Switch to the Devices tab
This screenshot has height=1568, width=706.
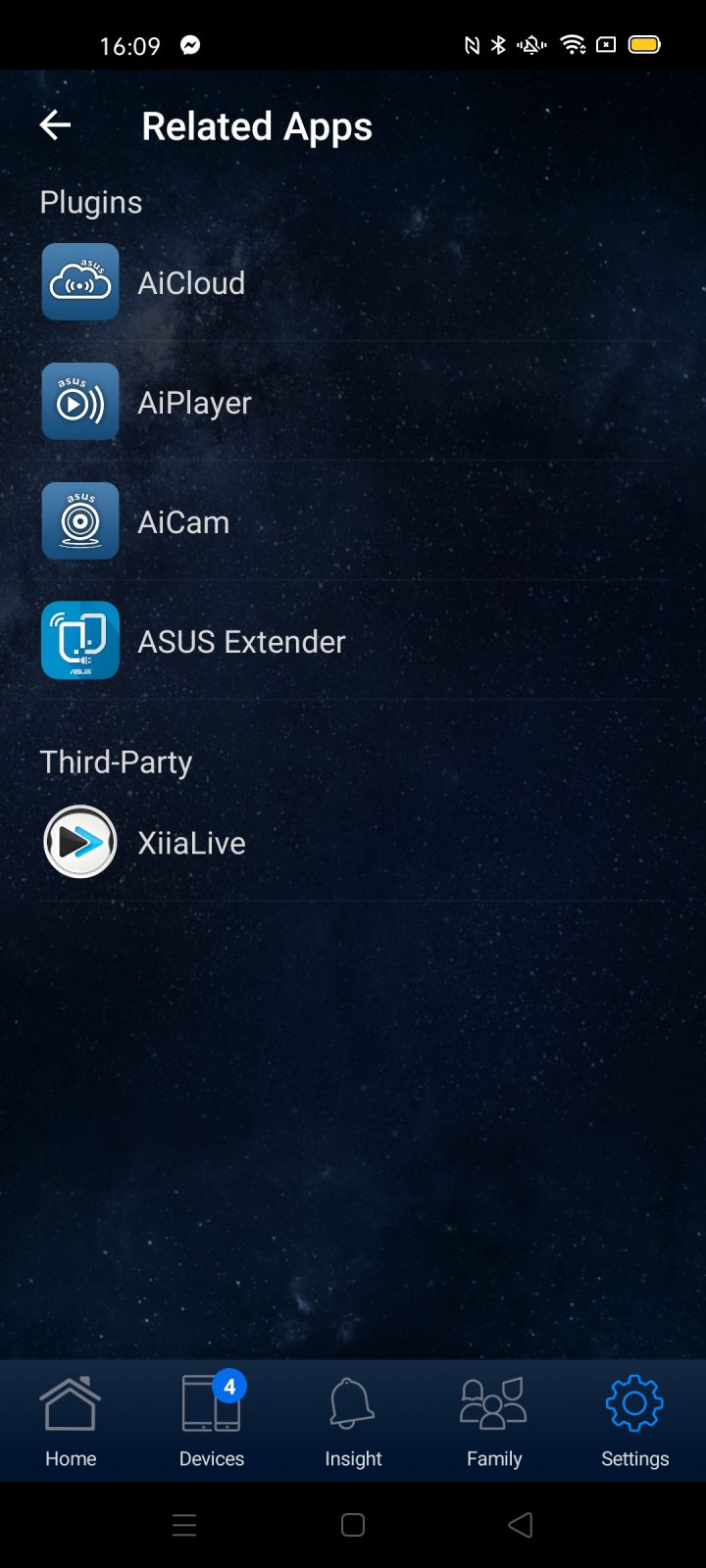pos(212,1421)
